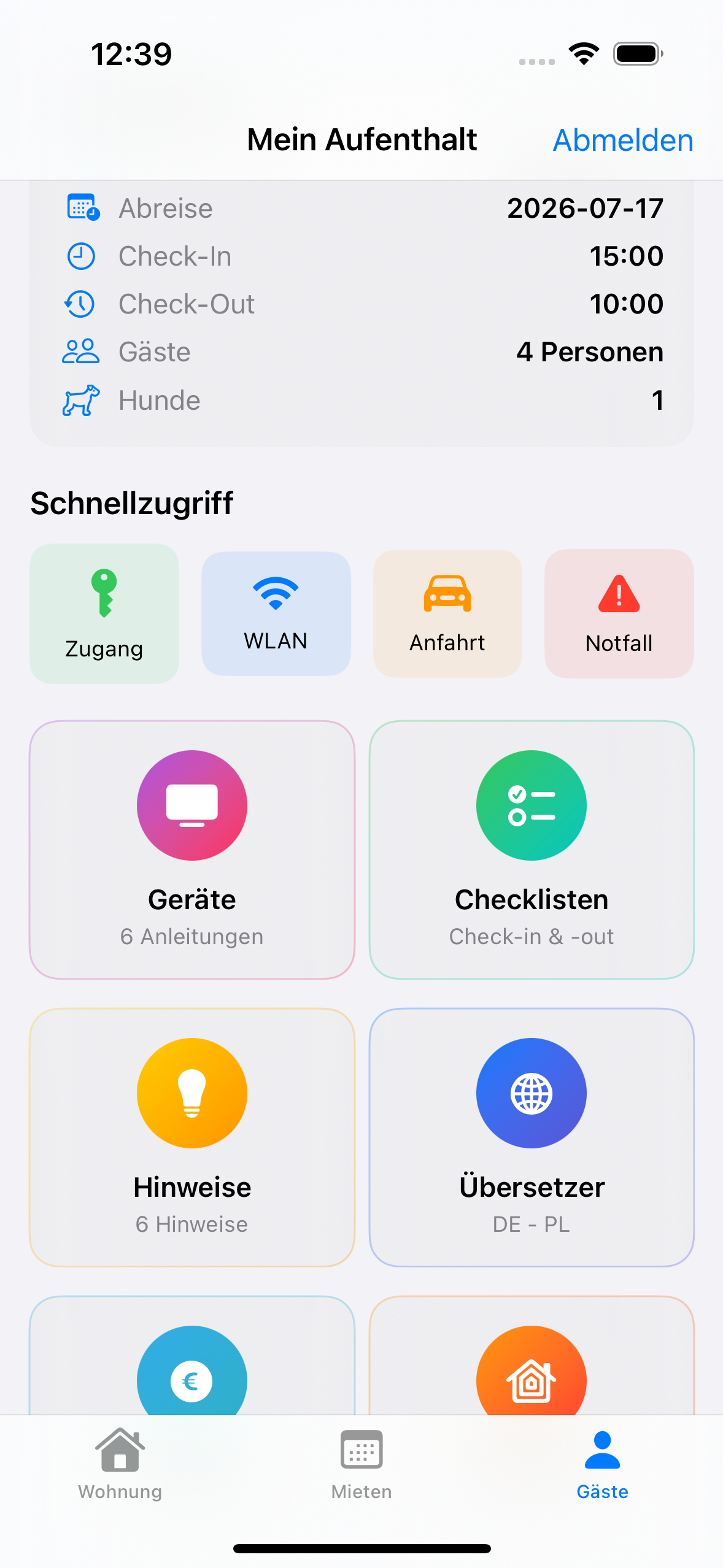Tap the green checklist icon on Checklisten

coord(532,805)
